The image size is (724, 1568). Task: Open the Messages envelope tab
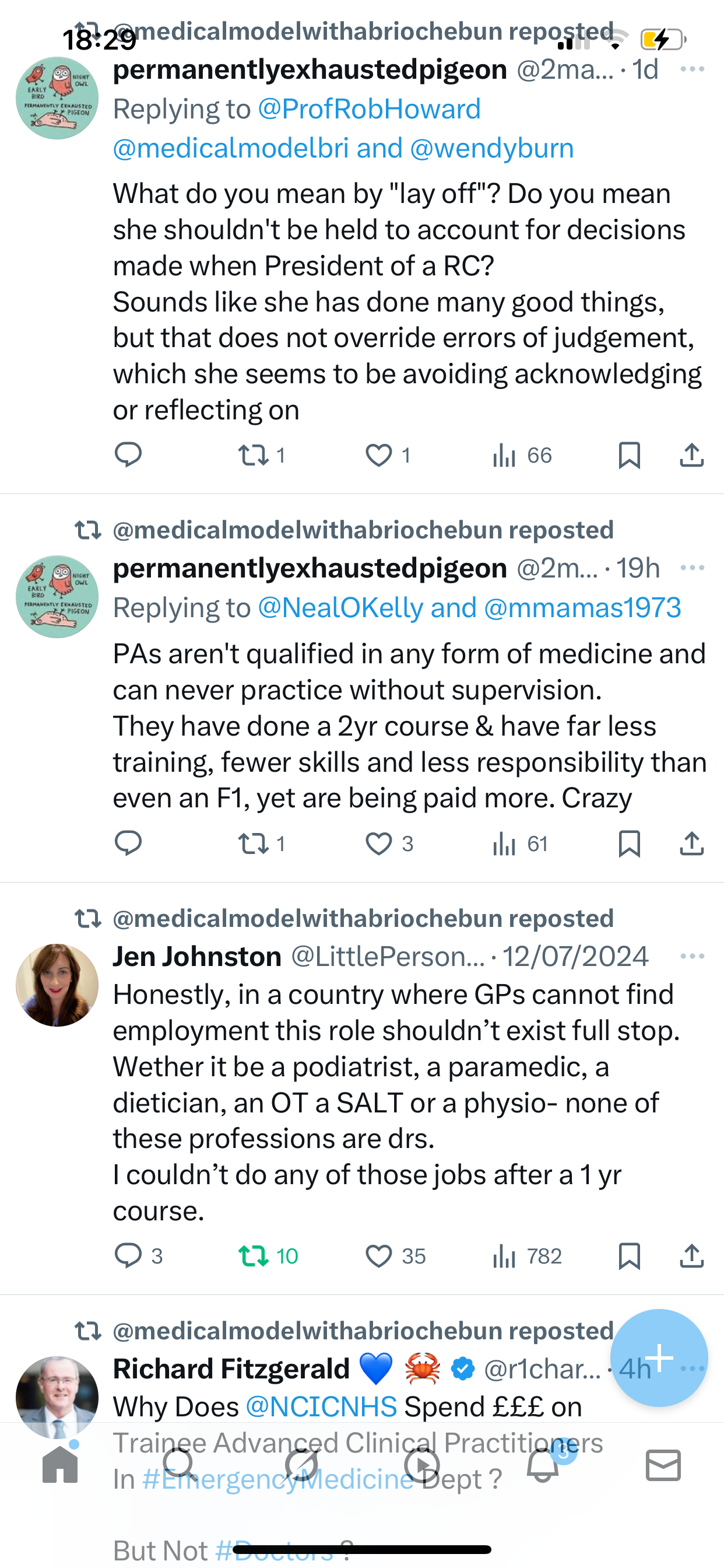click(x=663, y=1465)
